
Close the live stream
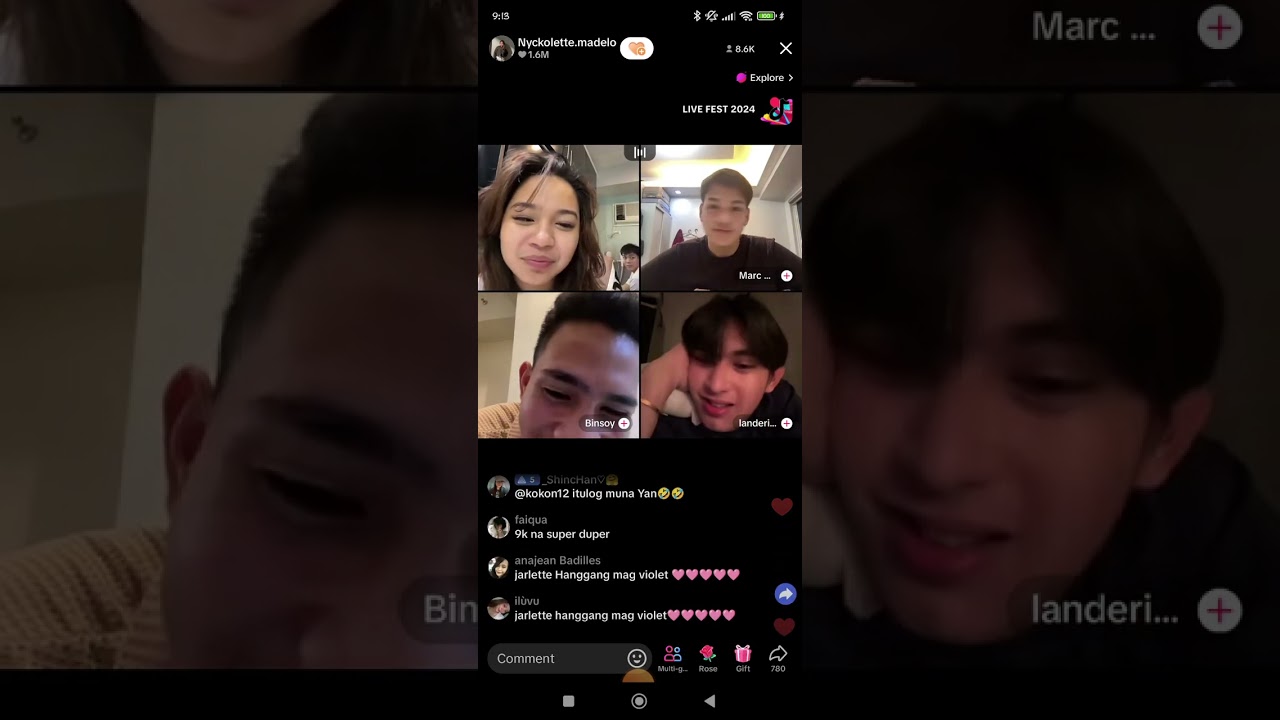click(785, 48)
